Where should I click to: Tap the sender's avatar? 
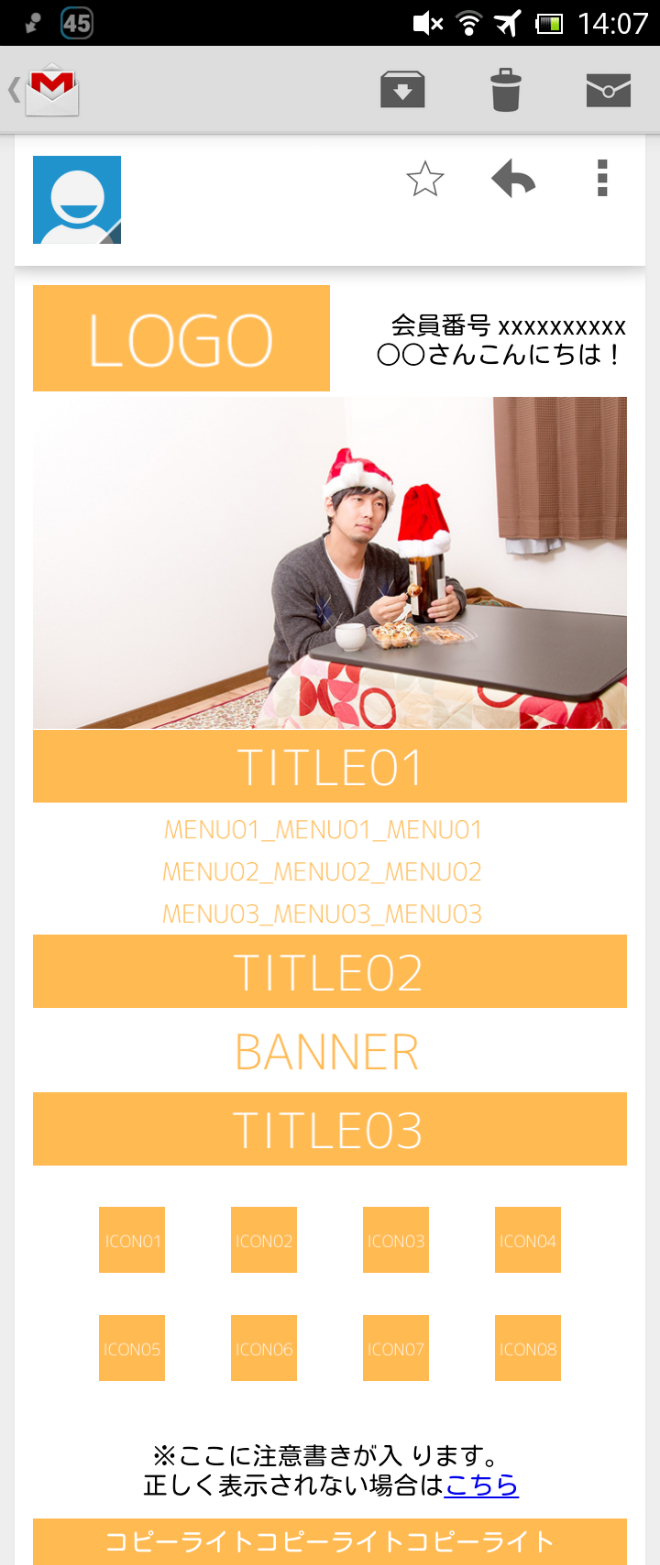click(x=77, y=200)
